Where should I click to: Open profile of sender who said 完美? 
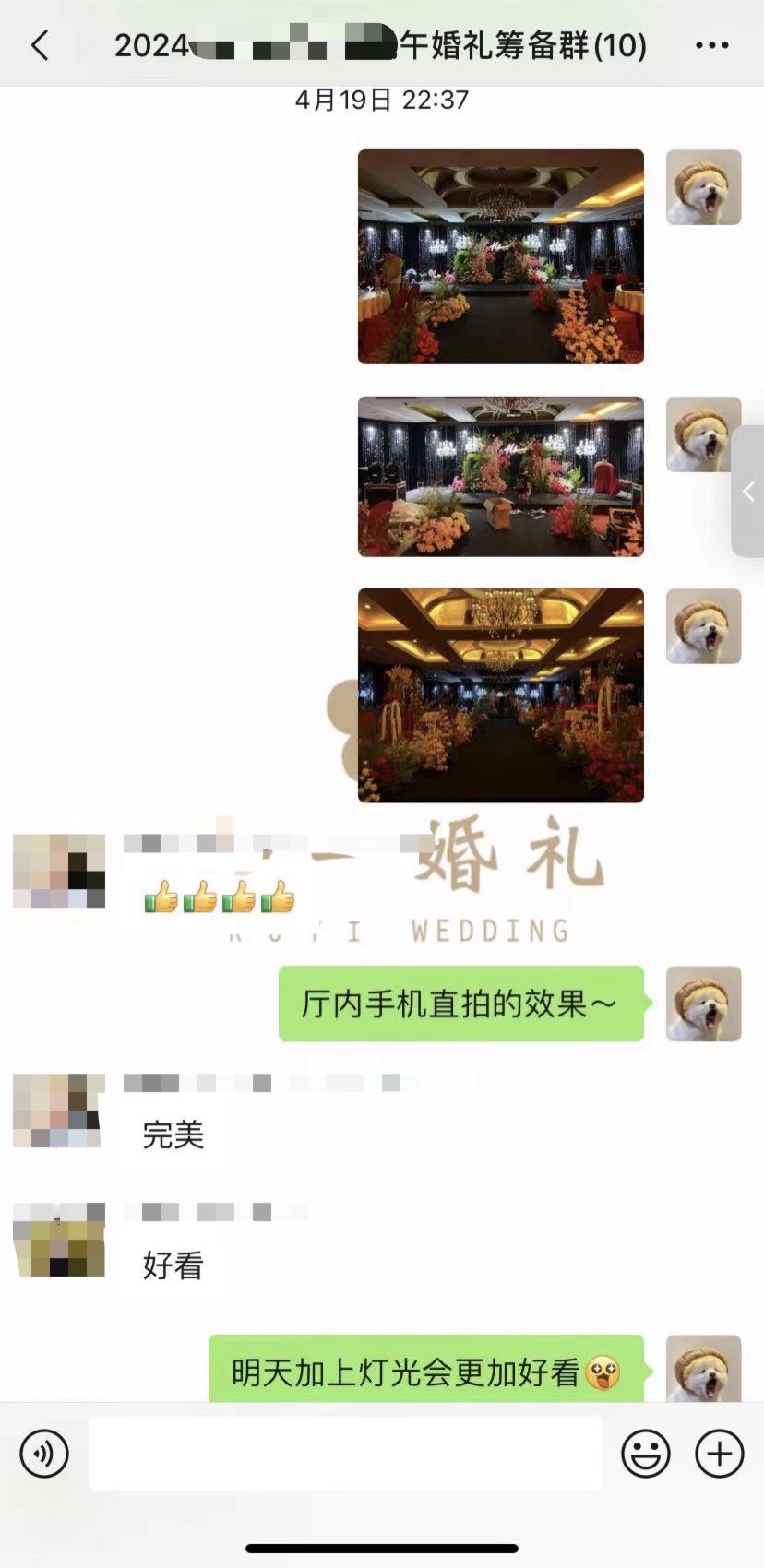pyautogui.click(x=59, y=1111)
